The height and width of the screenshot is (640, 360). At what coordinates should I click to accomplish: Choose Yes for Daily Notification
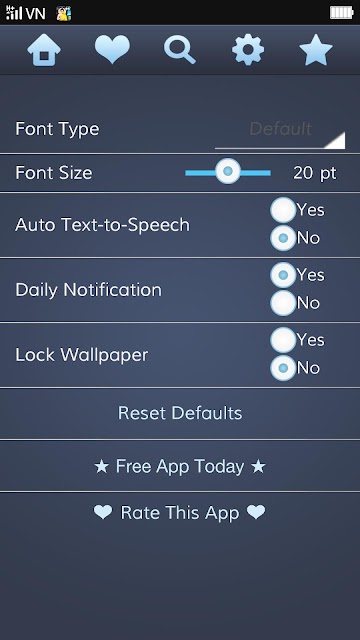click(298, 275)
